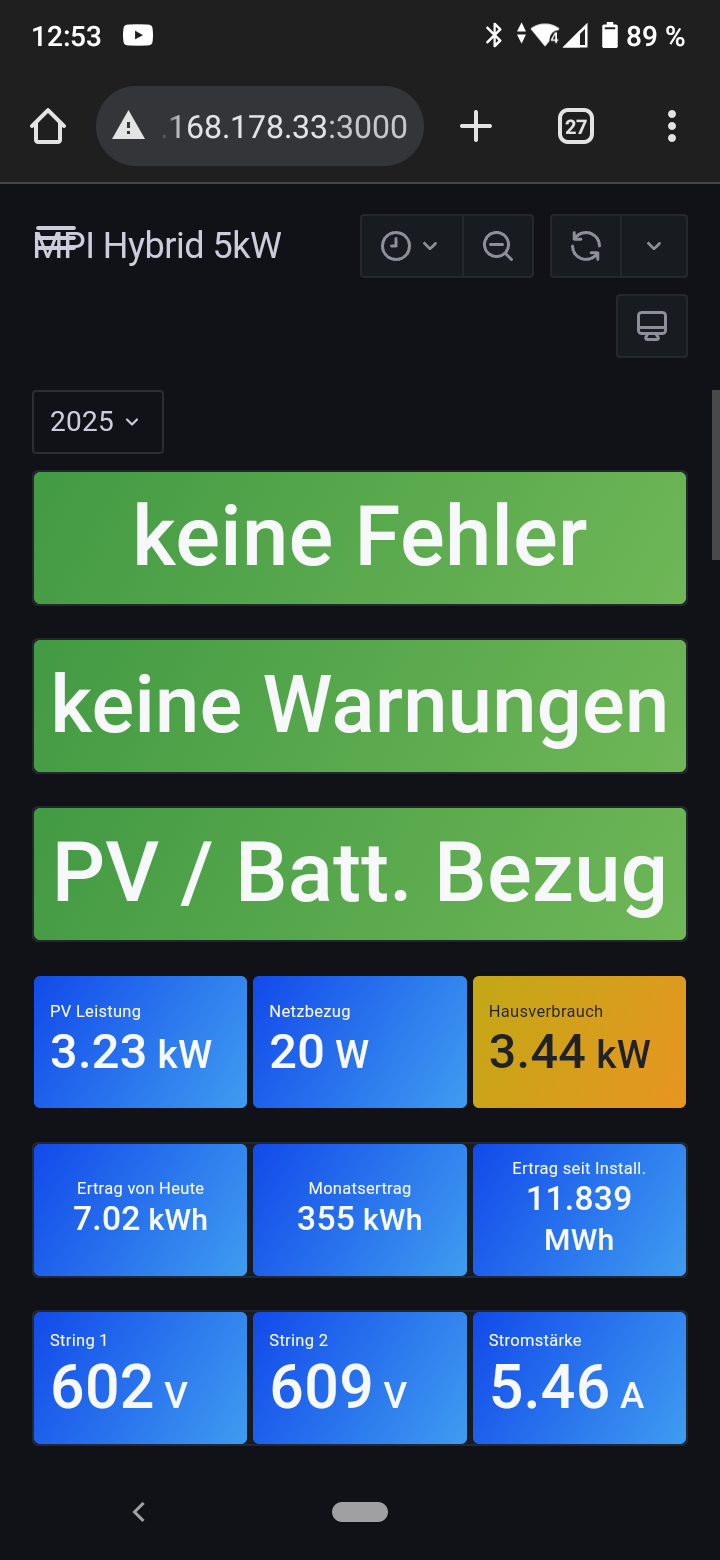Cycle the dashboard view mode

(x=652, y=326)
